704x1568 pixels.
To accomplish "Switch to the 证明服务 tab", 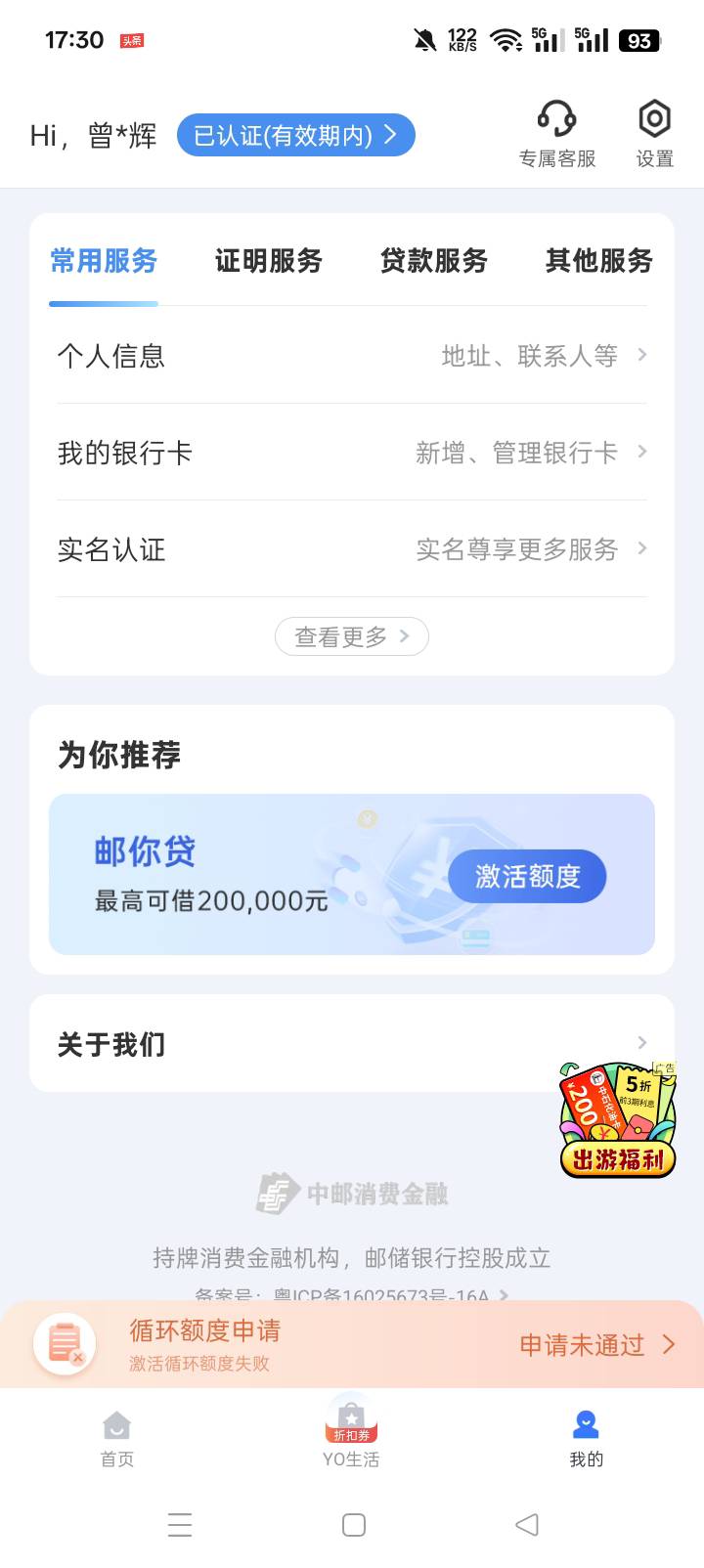I will pyautogui.click(x=269, y=261).
